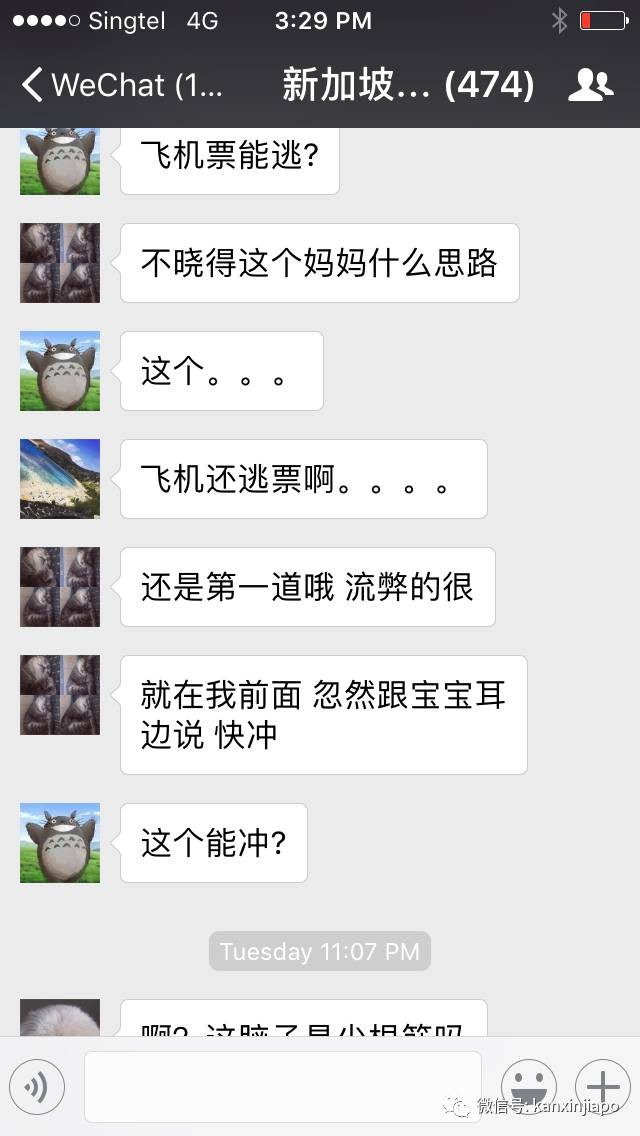Image resolution: width=640 pixels, height=1136 pixels.
Task: Open Totoro avatar next to 这个。。。
Action: tap(60, 371)
